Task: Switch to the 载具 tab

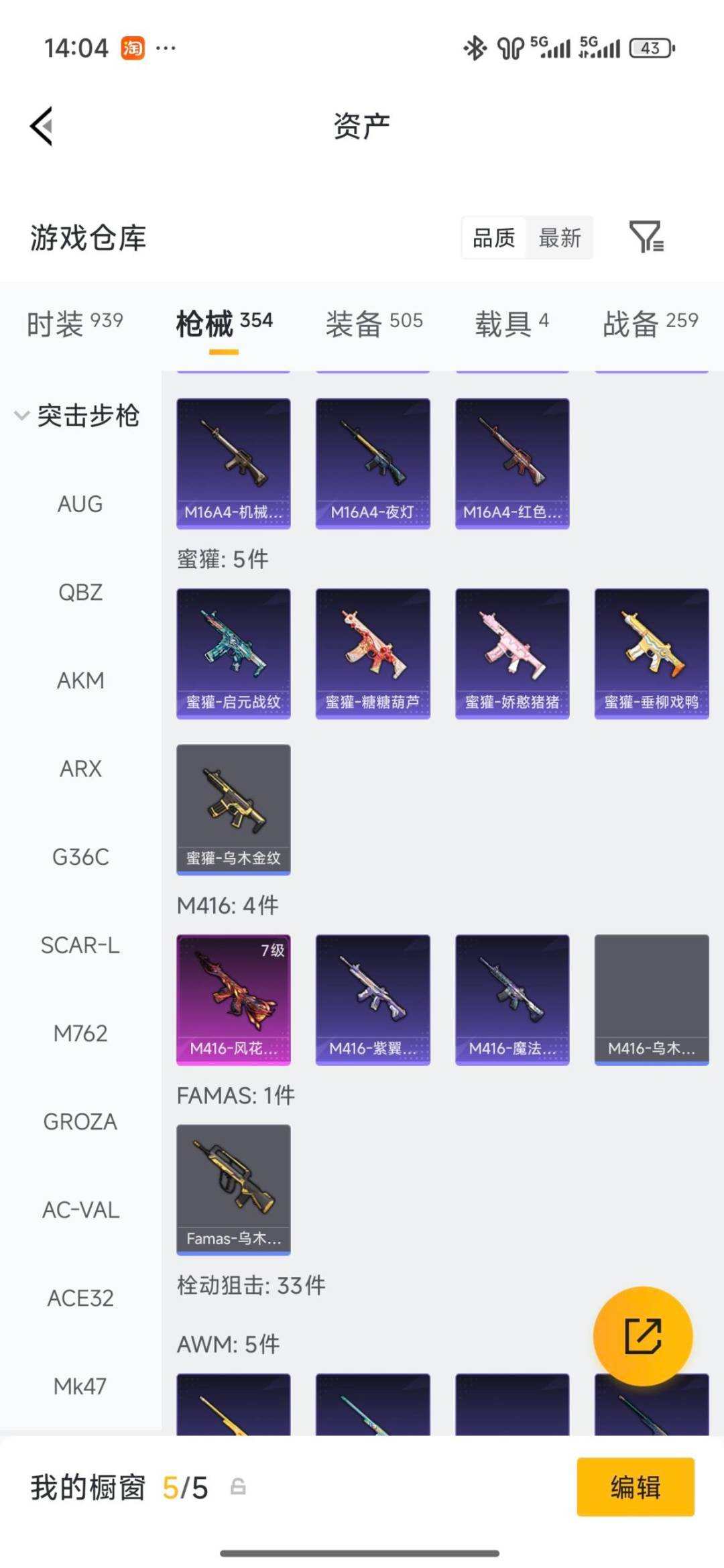Action: pos(511,323)
